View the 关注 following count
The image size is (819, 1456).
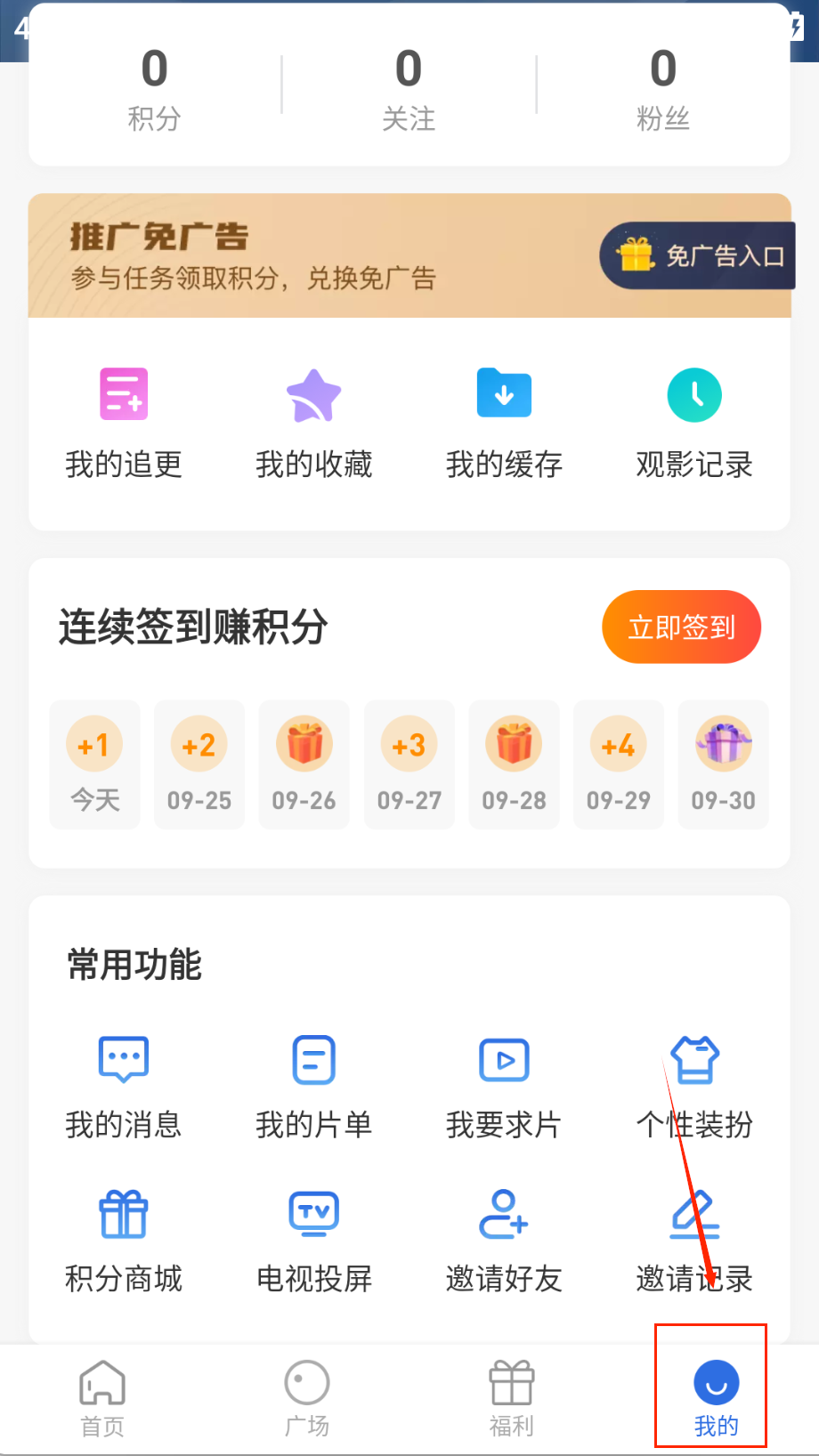point(409,89)
